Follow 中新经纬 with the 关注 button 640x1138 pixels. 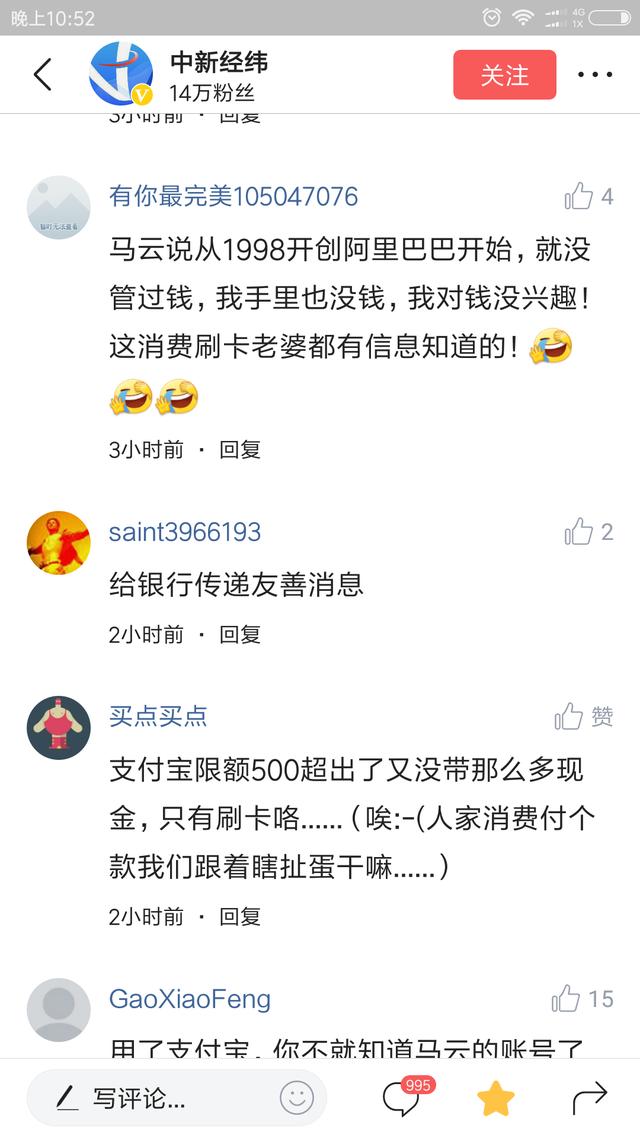[x=504, y=75]
